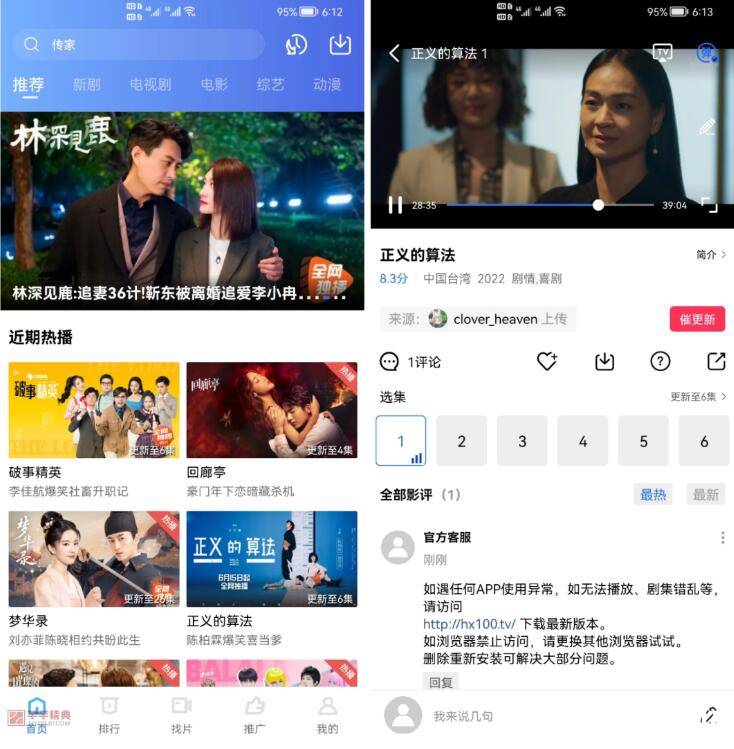The height and width of the screenshot is (749, 734).
Task: Tap the search box showing 传家
Action: tap(140, 45)
